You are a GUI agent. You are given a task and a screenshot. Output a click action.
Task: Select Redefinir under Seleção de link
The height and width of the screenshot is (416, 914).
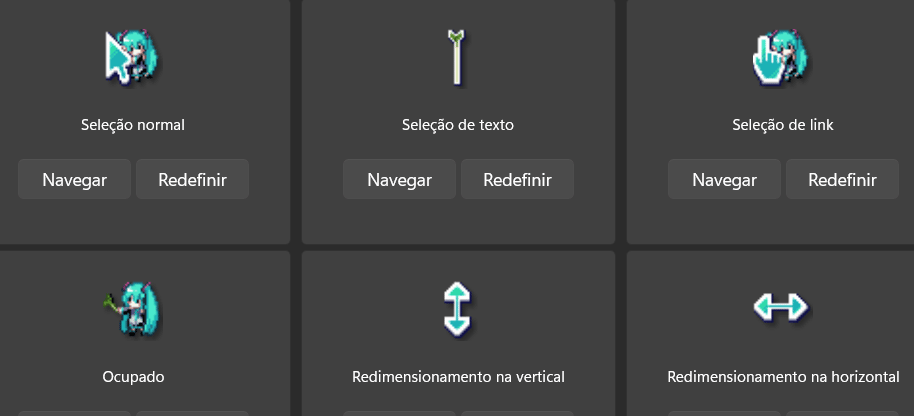842,179
